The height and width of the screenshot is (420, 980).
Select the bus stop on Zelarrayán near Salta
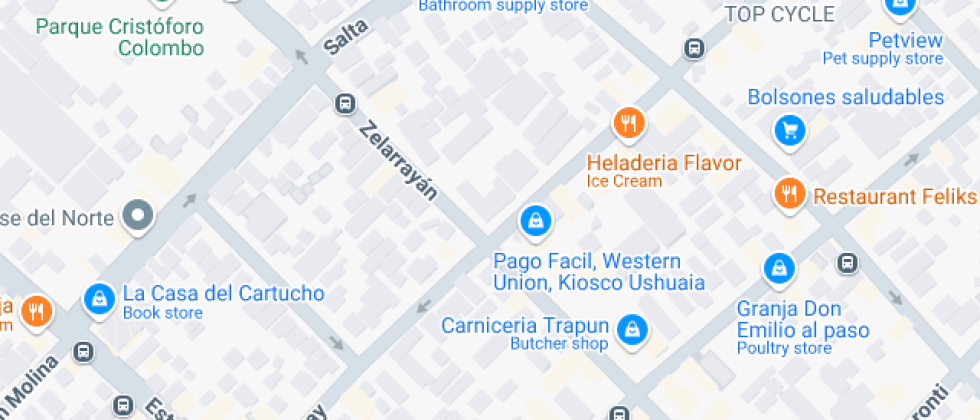344,103
